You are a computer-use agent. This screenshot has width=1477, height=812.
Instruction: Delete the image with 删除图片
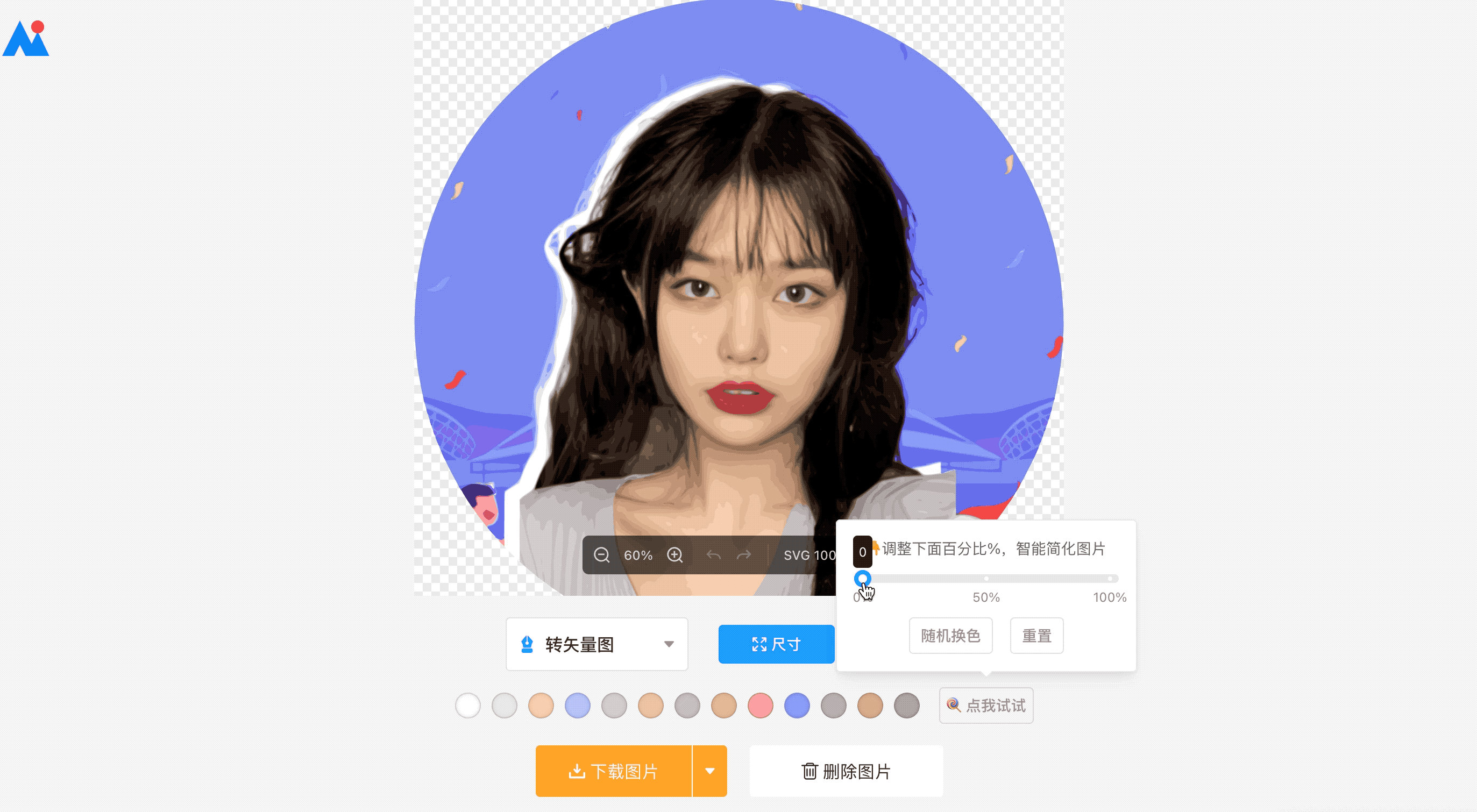[x=846, y=771]
